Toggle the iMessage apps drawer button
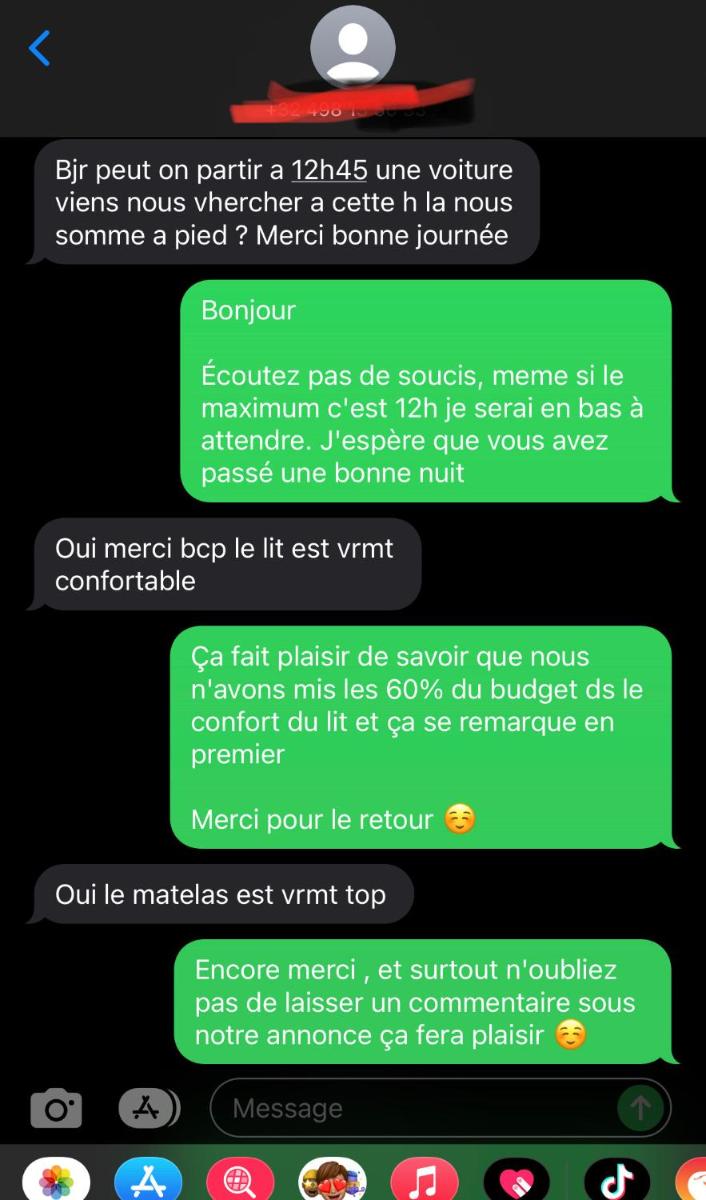This screenshot has width=706, height=1200. click(148, 1108)
